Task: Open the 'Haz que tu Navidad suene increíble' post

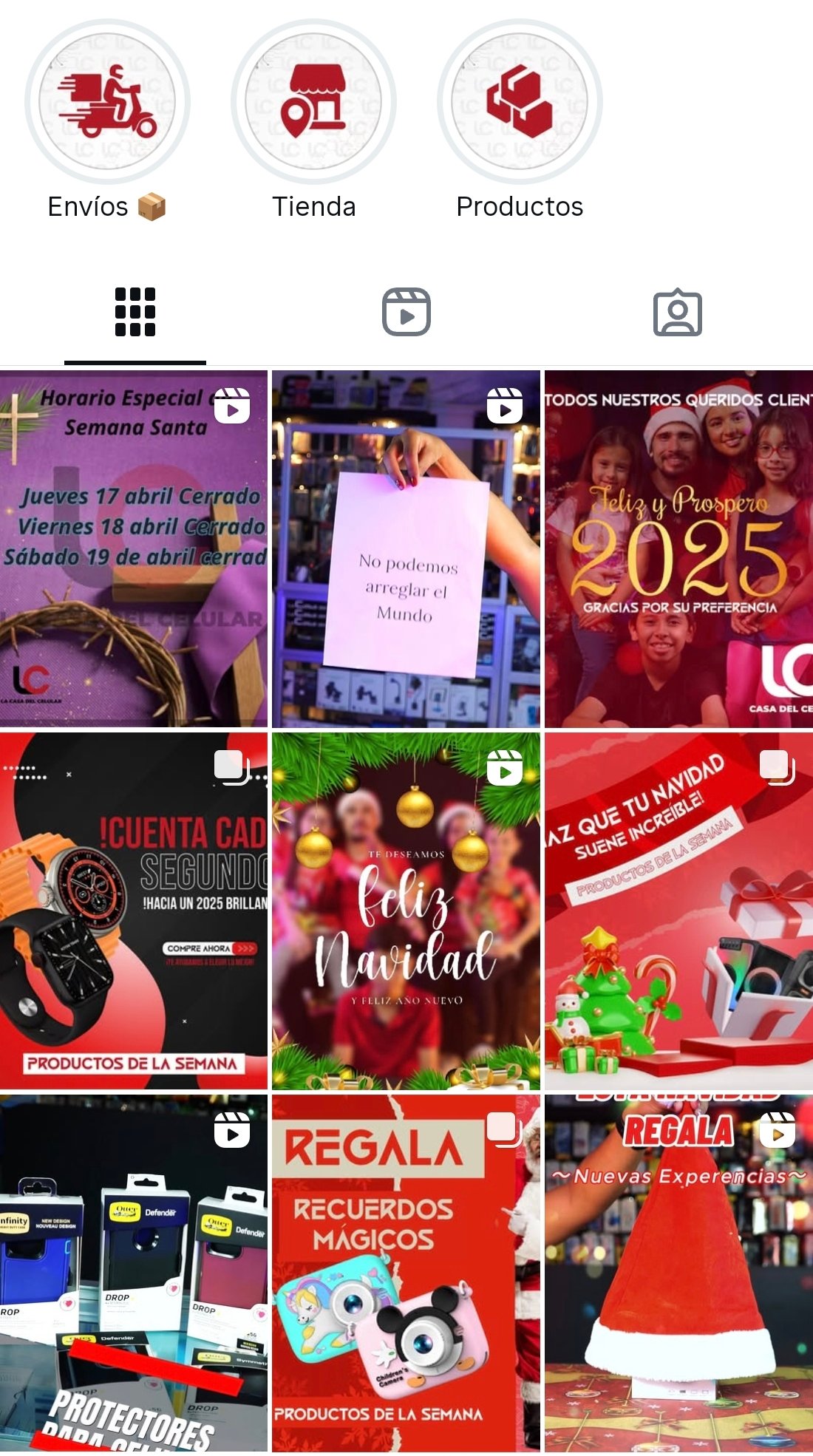Action: point(678,911)
